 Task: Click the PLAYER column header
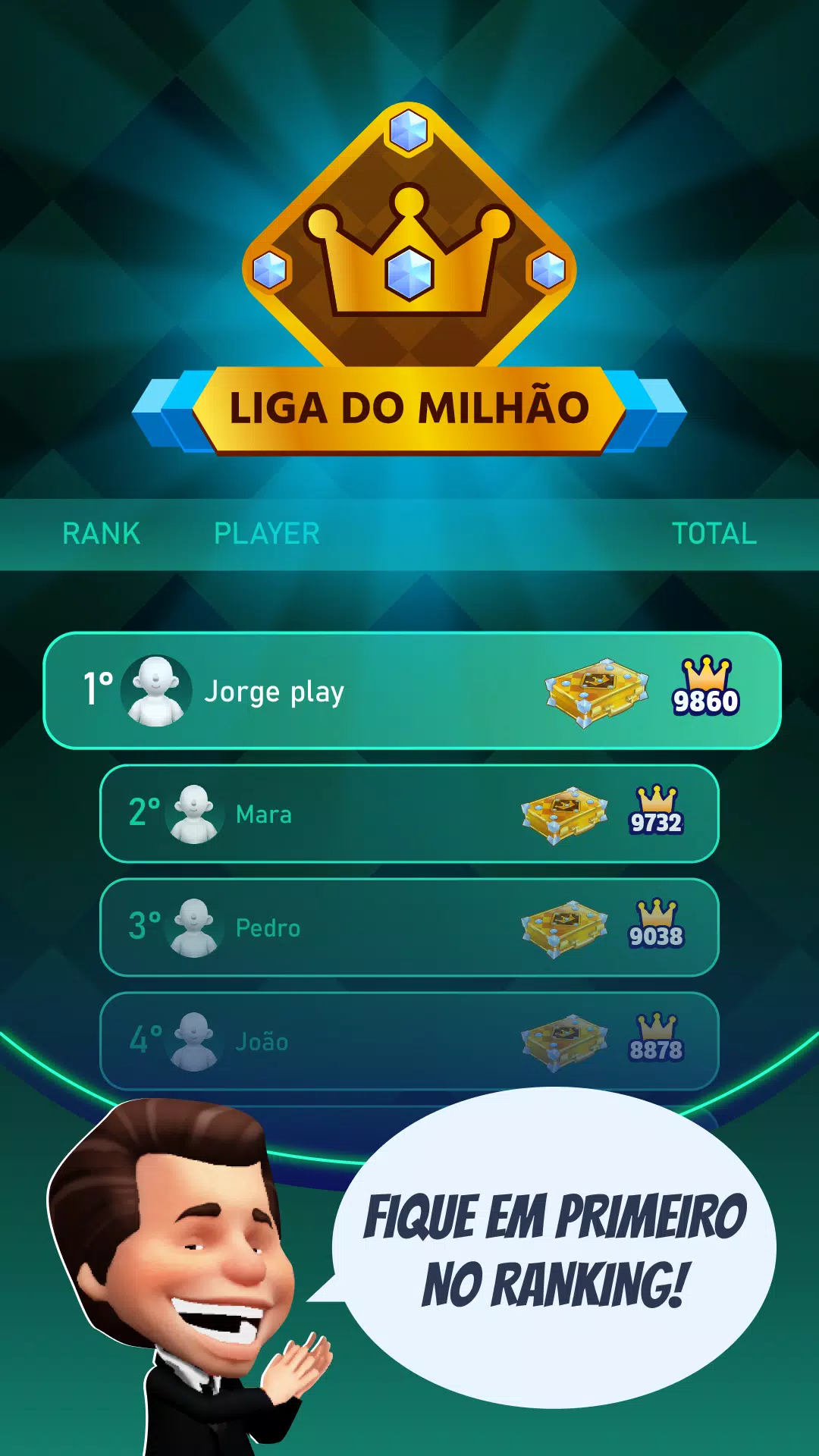tap(267, 533)
